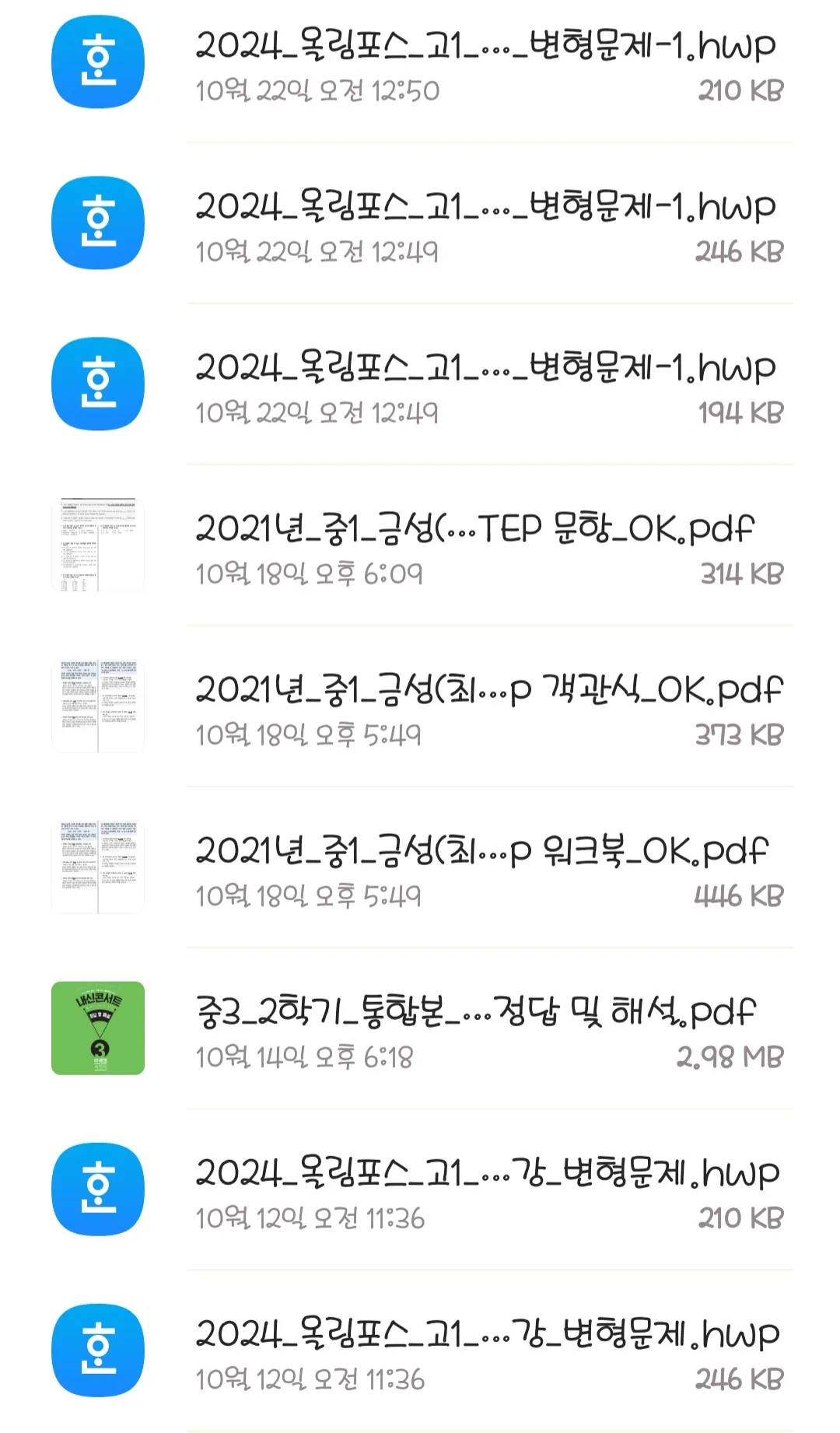Select the 2021년_중1_금성 객관식_OK.pdf filename
Screen dimensions: 840x1433
pyautogui.click(x=490, y=688)
